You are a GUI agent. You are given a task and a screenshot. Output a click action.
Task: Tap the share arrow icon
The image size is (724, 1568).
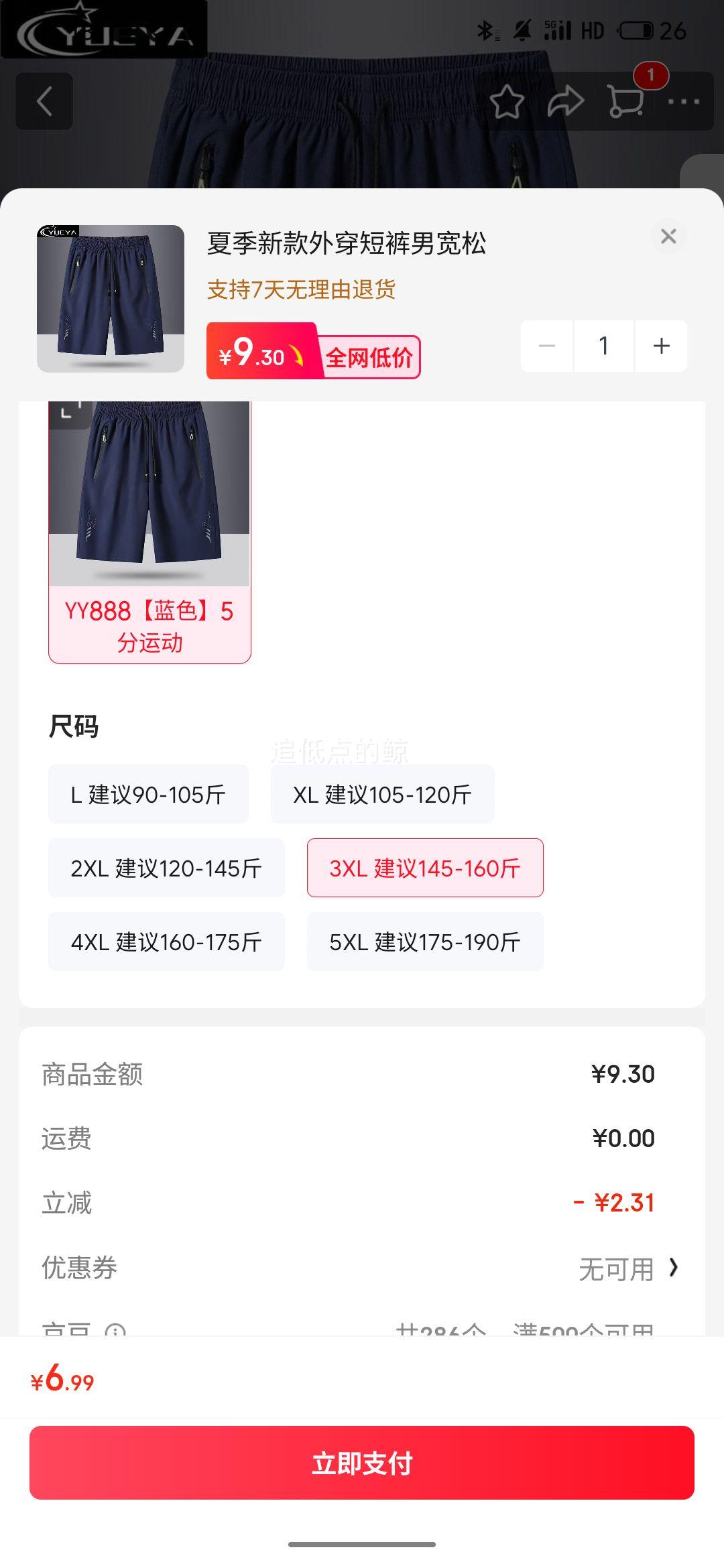566,101
